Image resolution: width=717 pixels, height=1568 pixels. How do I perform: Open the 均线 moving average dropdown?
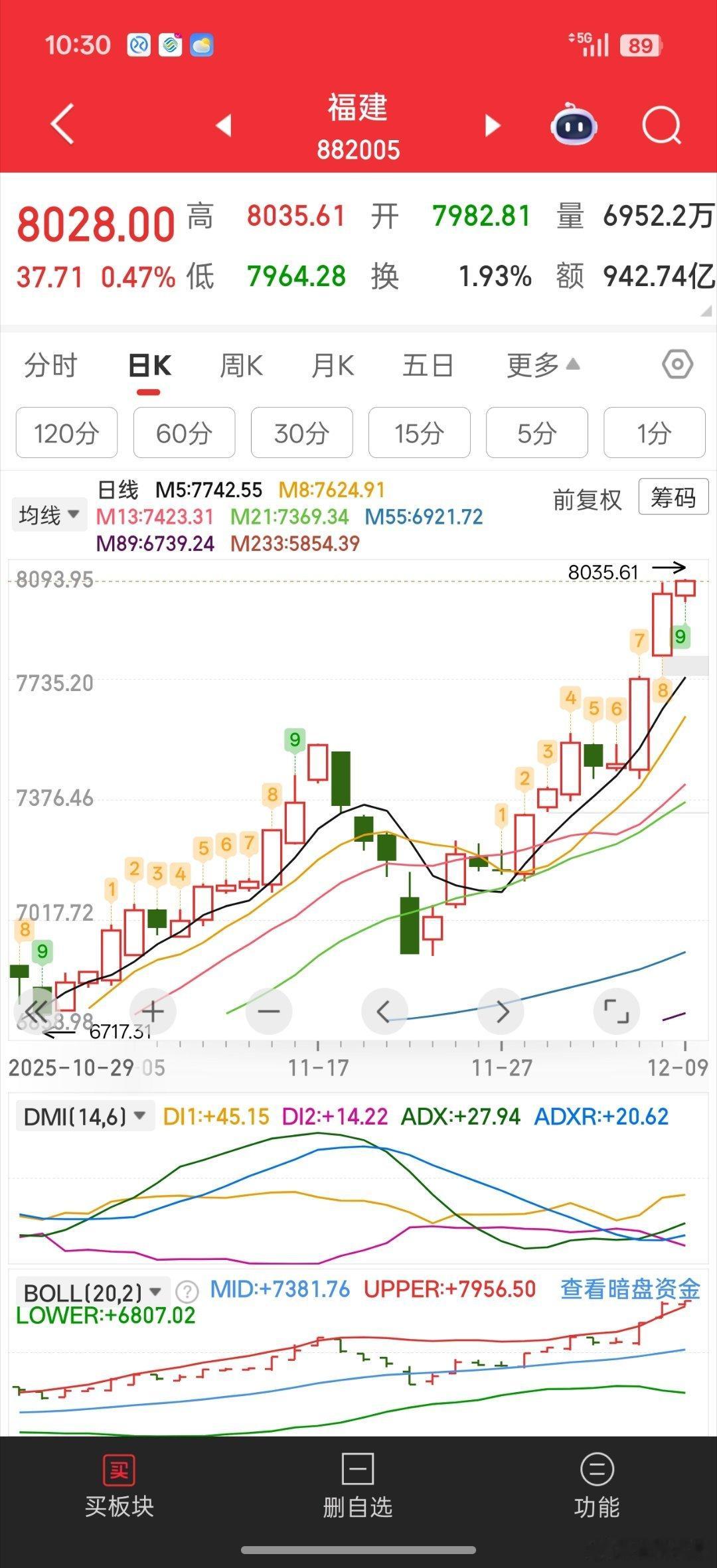48,514
